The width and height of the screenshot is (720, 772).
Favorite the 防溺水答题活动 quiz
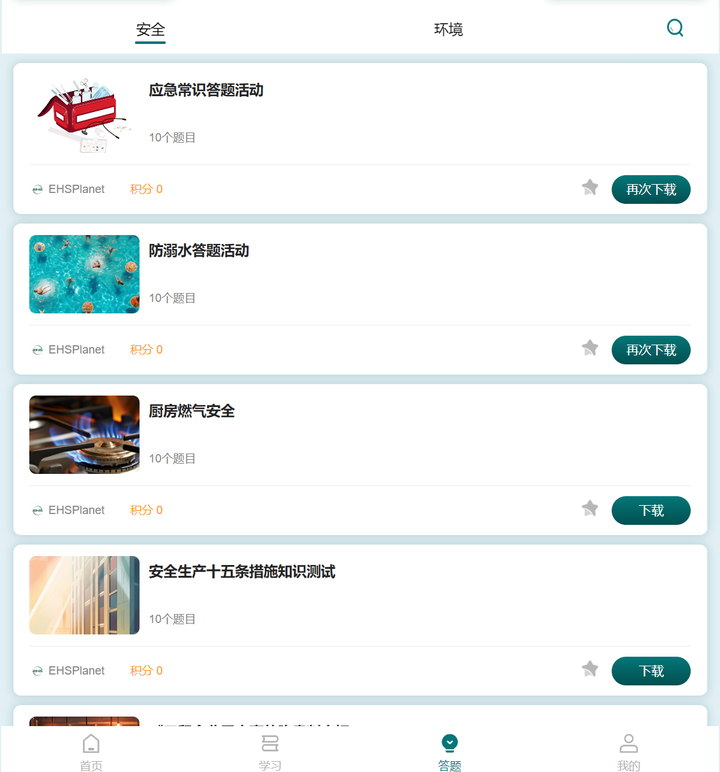(x=589, y=348)
